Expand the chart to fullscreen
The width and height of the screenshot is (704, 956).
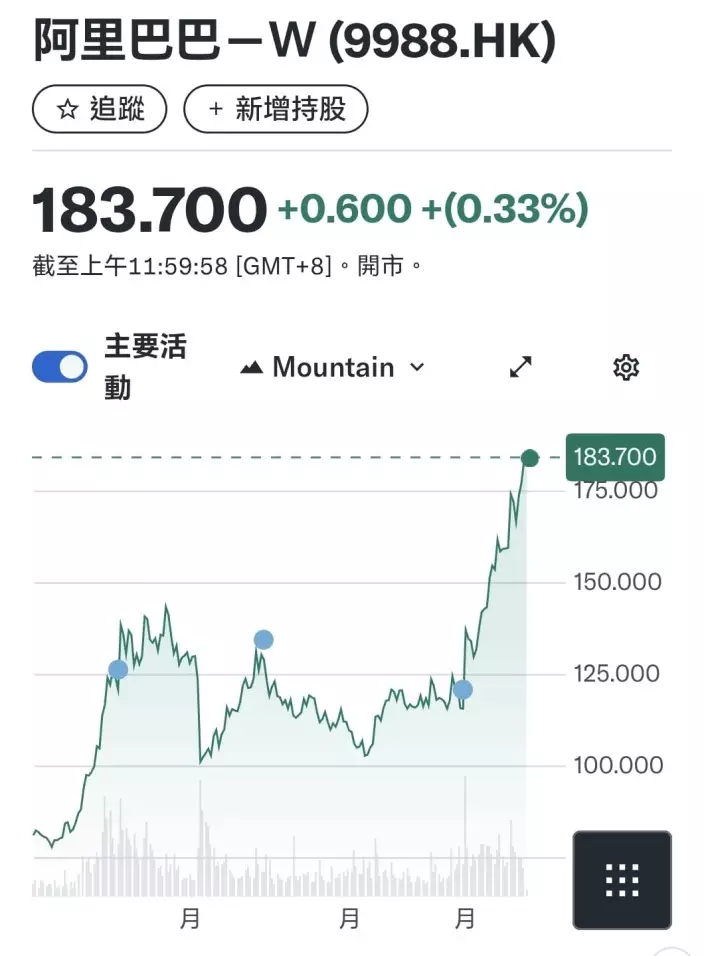click(x=521, y=367)
